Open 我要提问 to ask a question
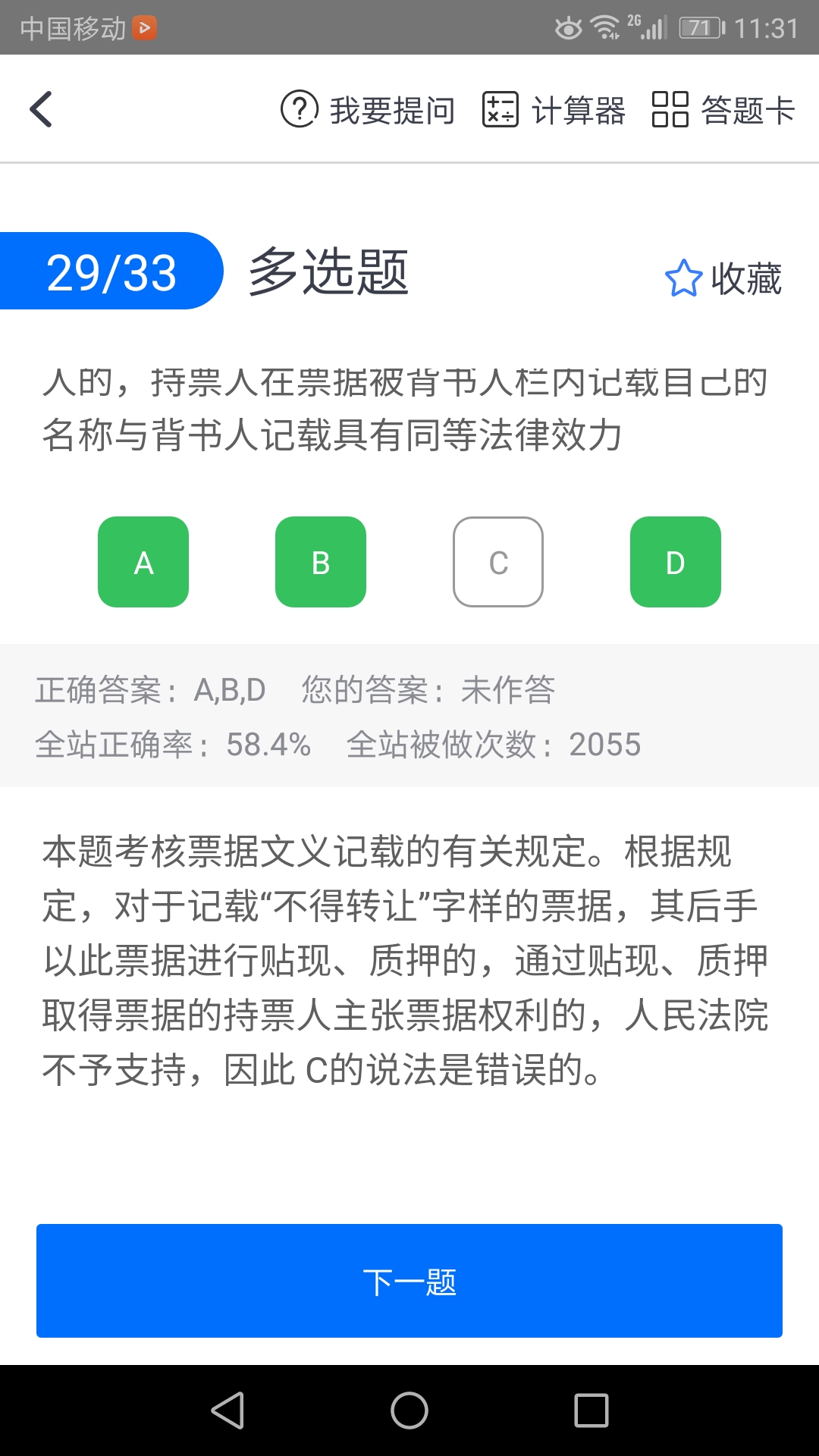The image size is (819, 1456). coord(368,110)
